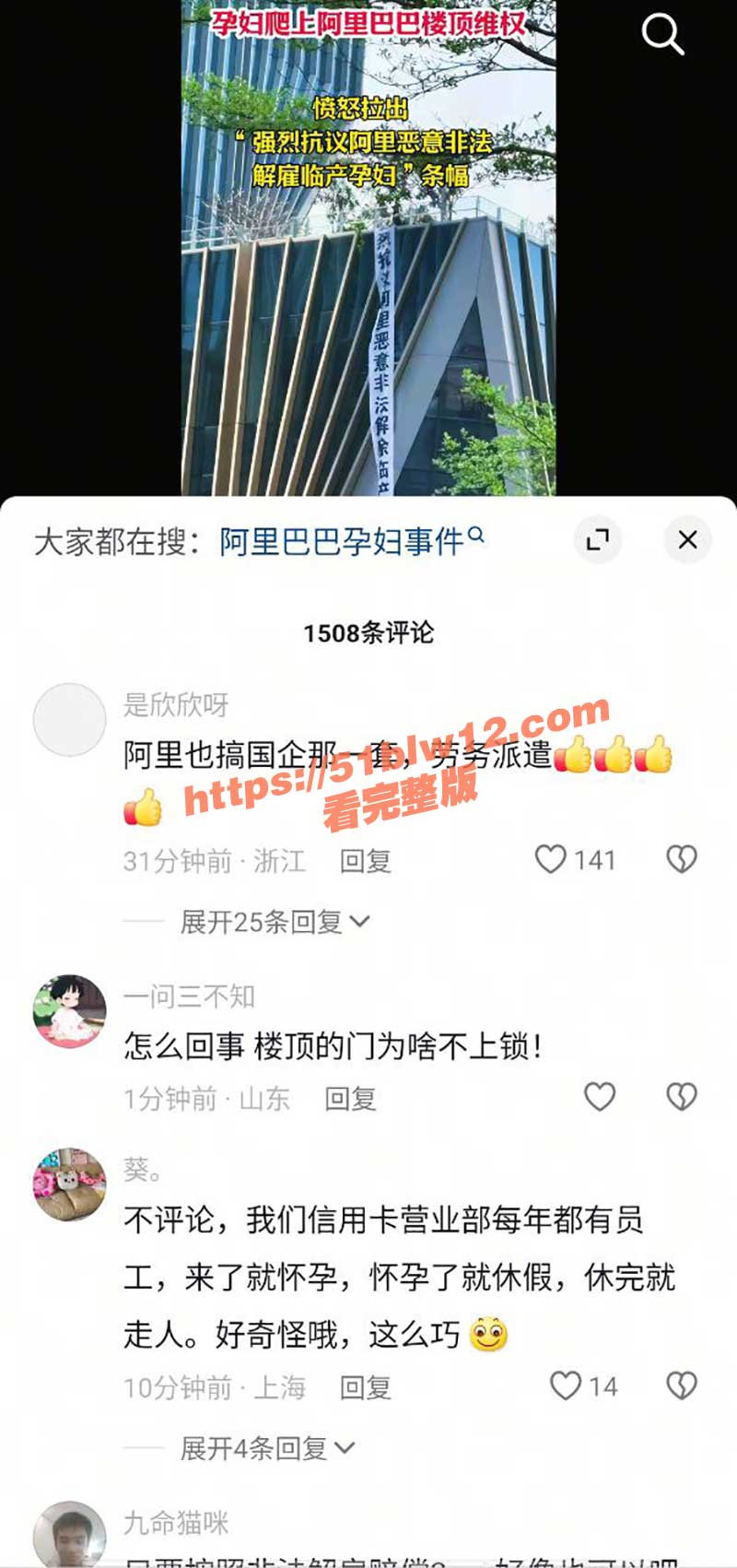Open the search magnifier icon
The height and width of the screenshot is (1568, 737).
pyautogui.click(x=662, y=35)
